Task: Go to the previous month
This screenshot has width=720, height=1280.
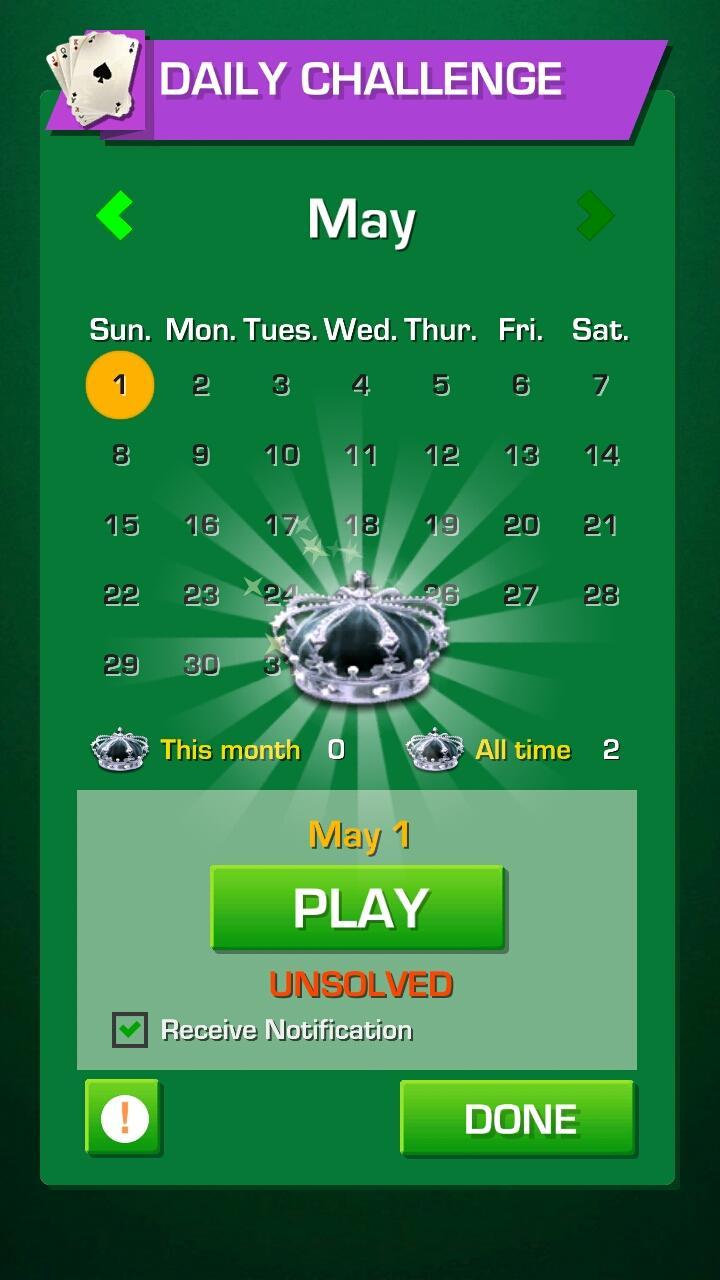Action: click(x=115, y=215)
